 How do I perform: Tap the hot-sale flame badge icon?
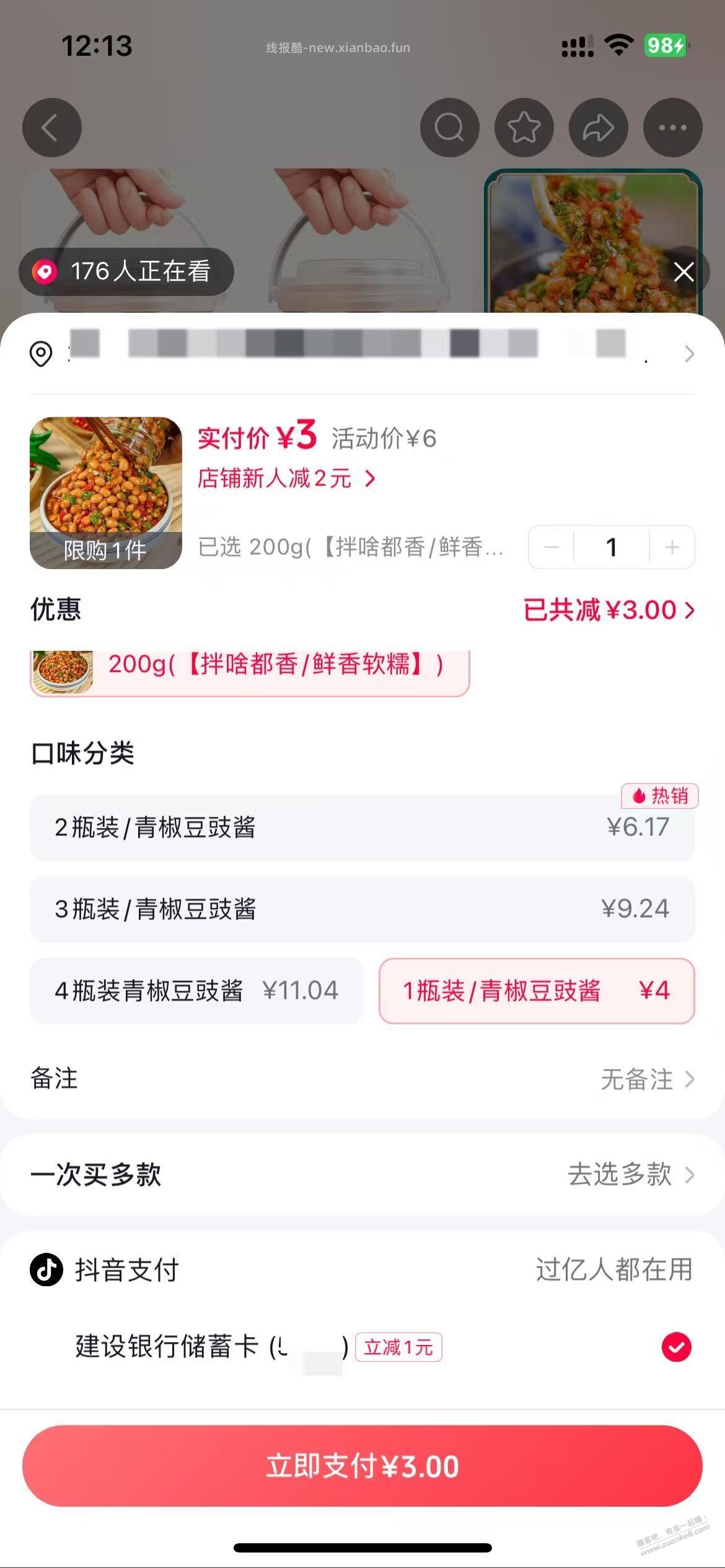pos(659,798)
